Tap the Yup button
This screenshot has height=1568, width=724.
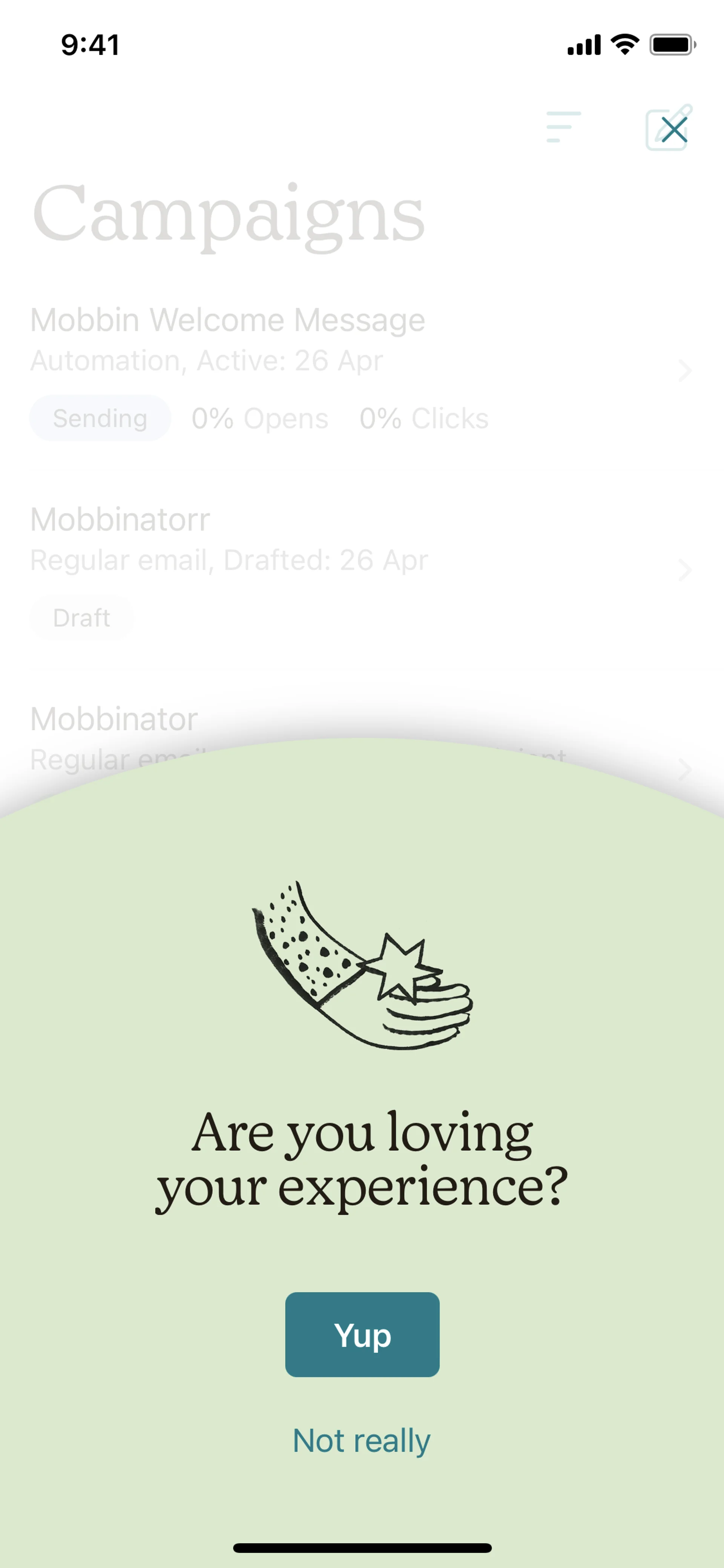(x=362, y=1334)
